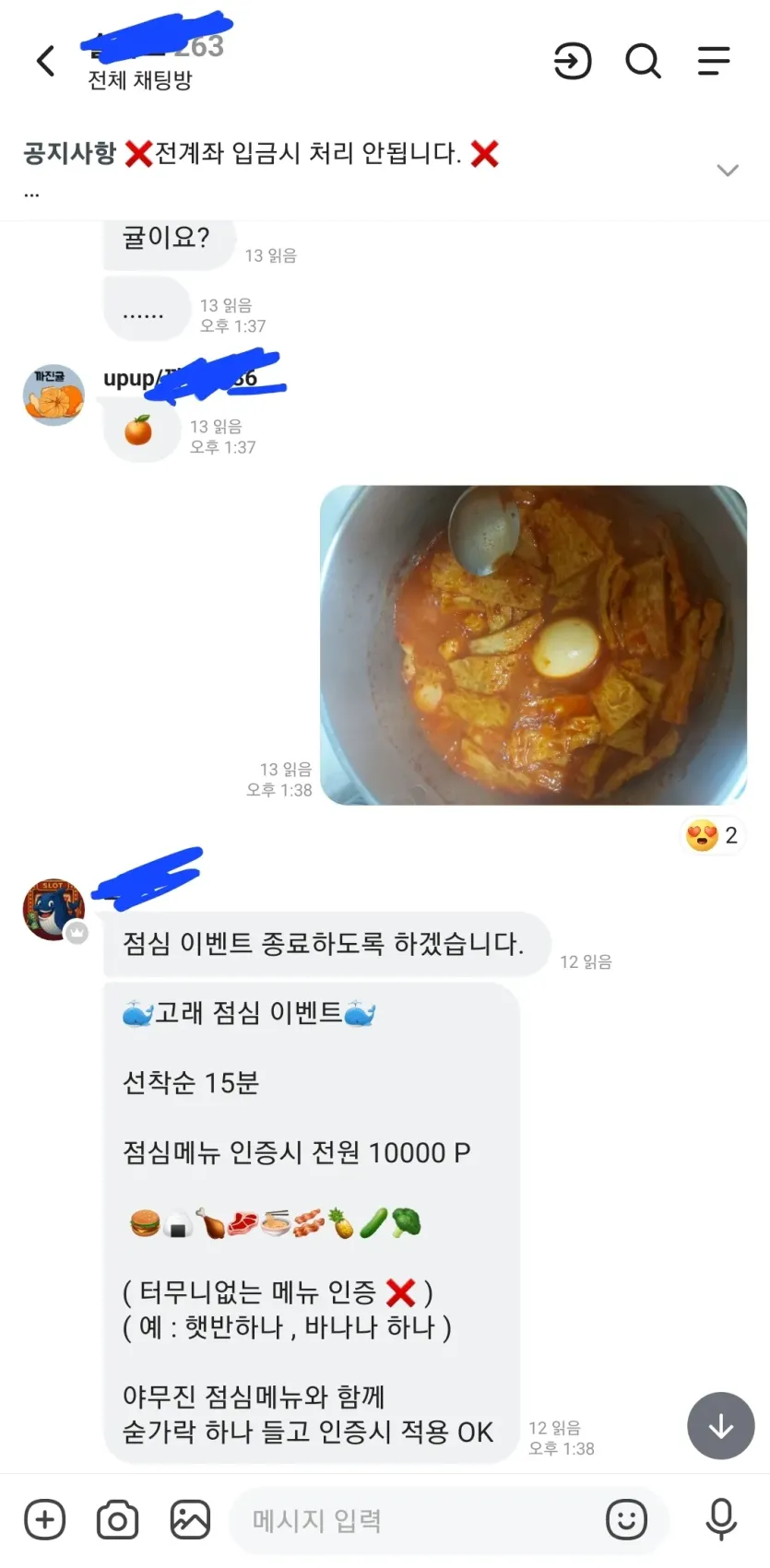Jump to the latest message arrow

point(721,1426)
